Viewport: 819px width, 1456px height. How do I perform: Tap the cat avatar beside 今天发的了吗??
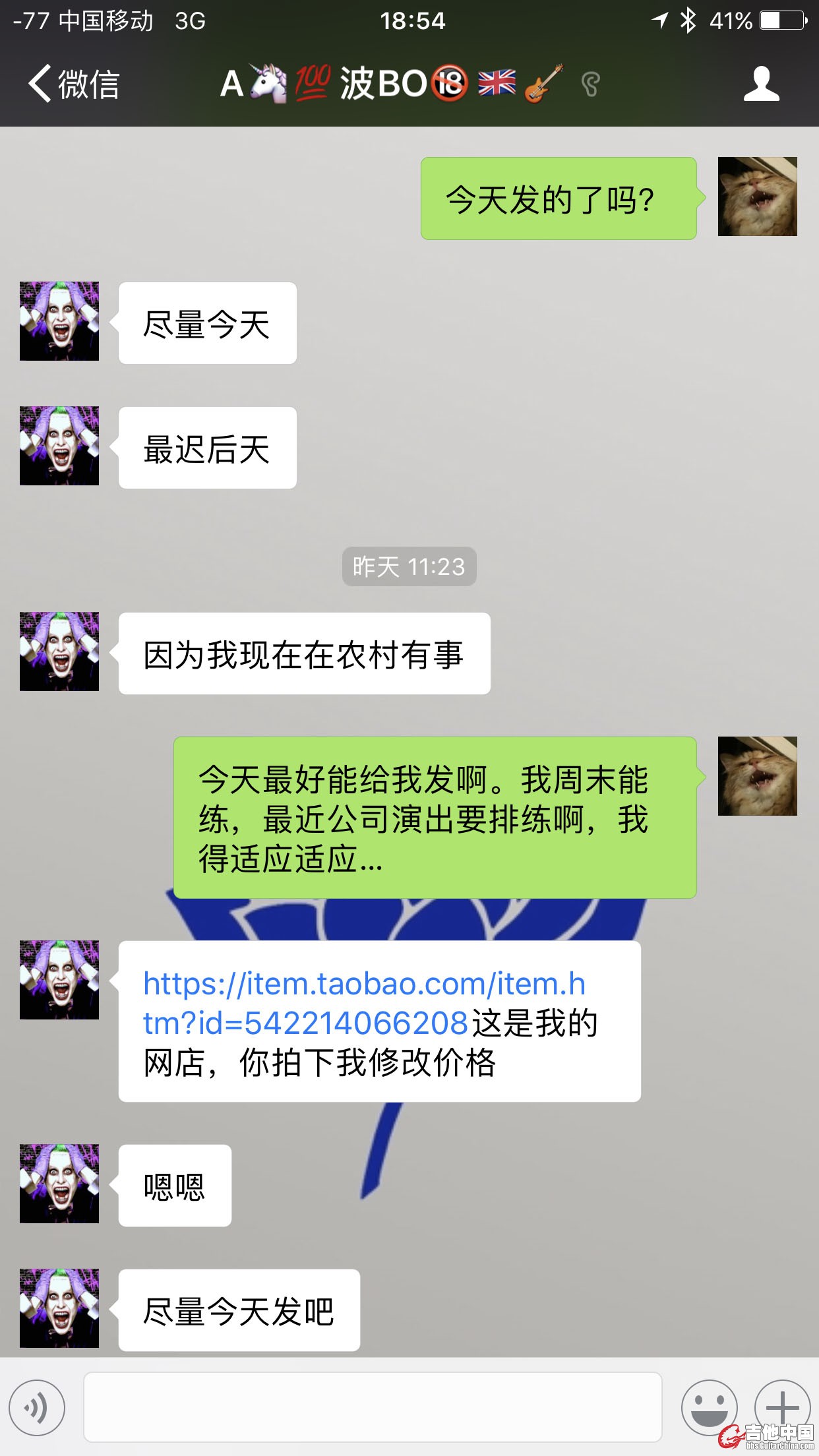(x=757, y=197)
